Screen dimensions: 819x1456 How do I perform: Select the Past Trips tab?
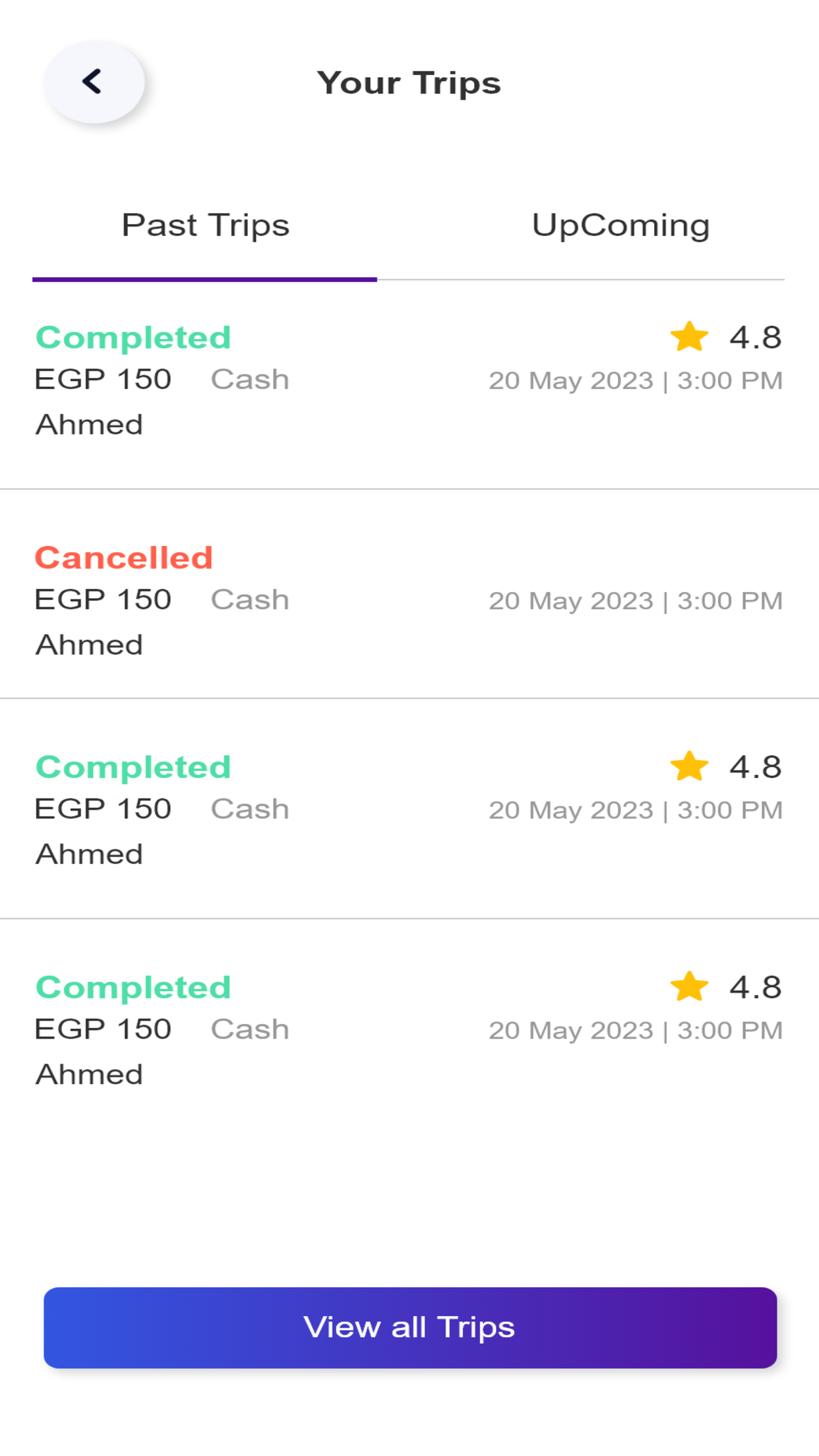pyautogui.click(x=205, y=226)
